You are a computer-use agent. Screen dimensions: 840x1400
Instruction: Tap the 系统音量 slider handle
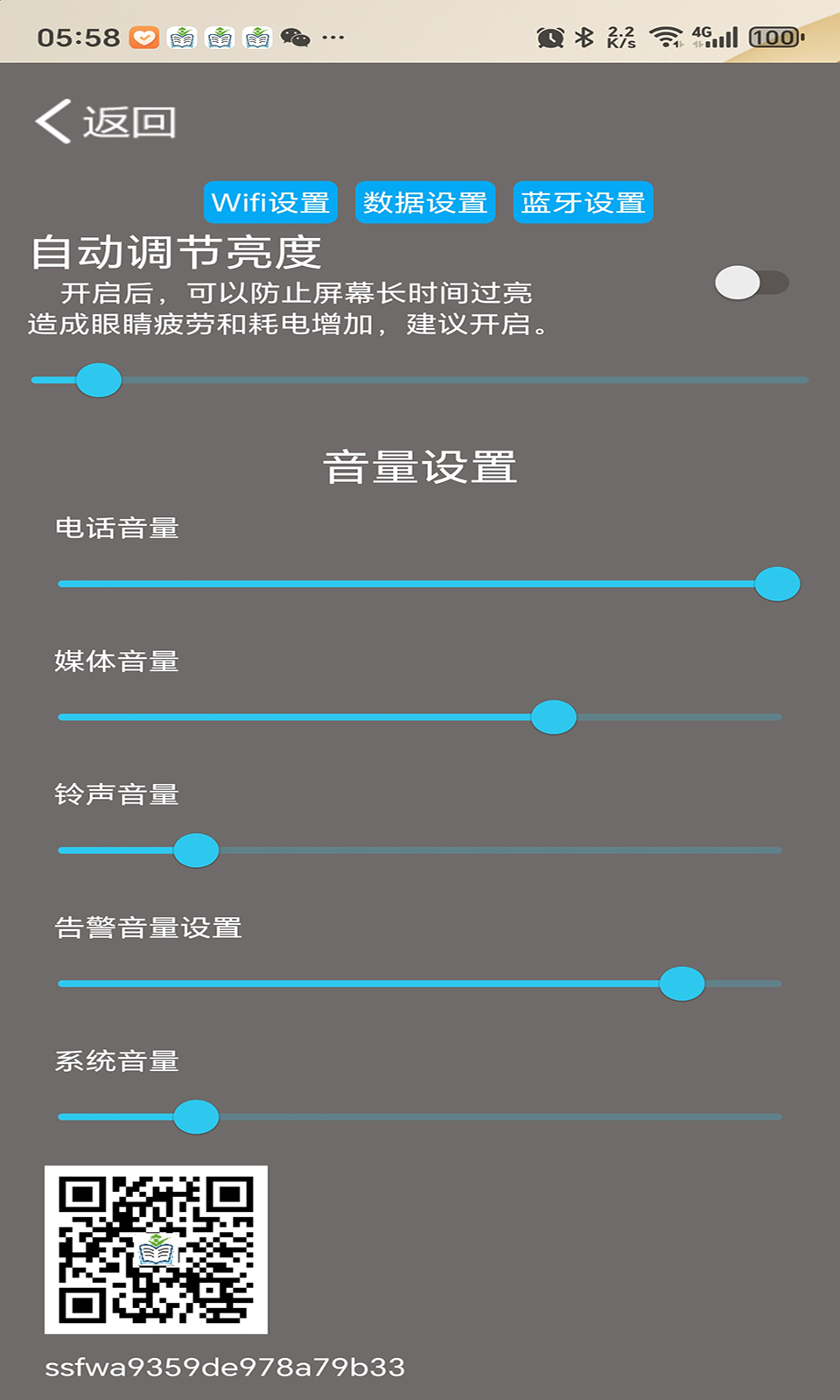click(x=195, y=1116)
